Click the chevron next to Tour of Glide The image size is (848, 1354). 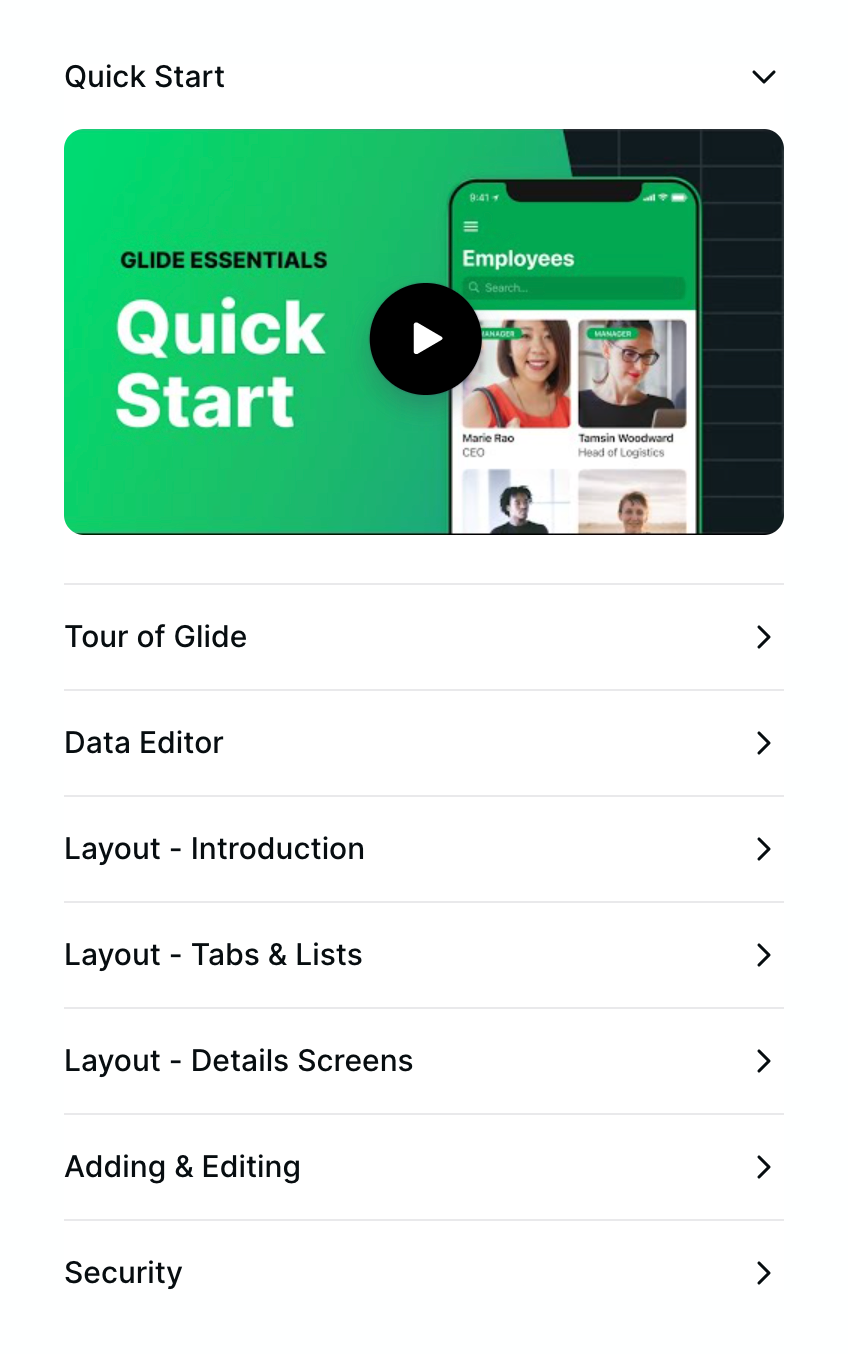click(x=763, y=637)
